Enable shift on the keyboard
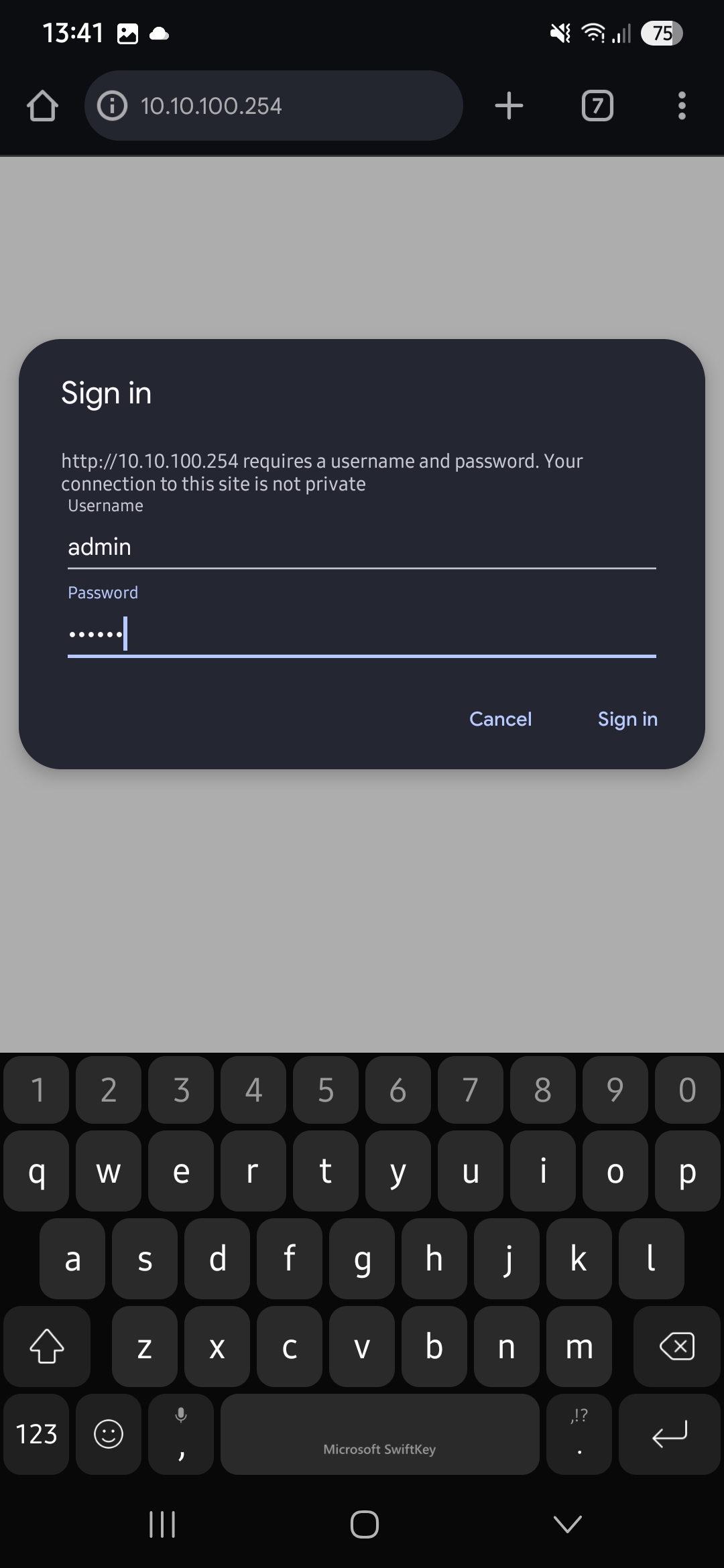724x1568 pixels. point(47,1346)
